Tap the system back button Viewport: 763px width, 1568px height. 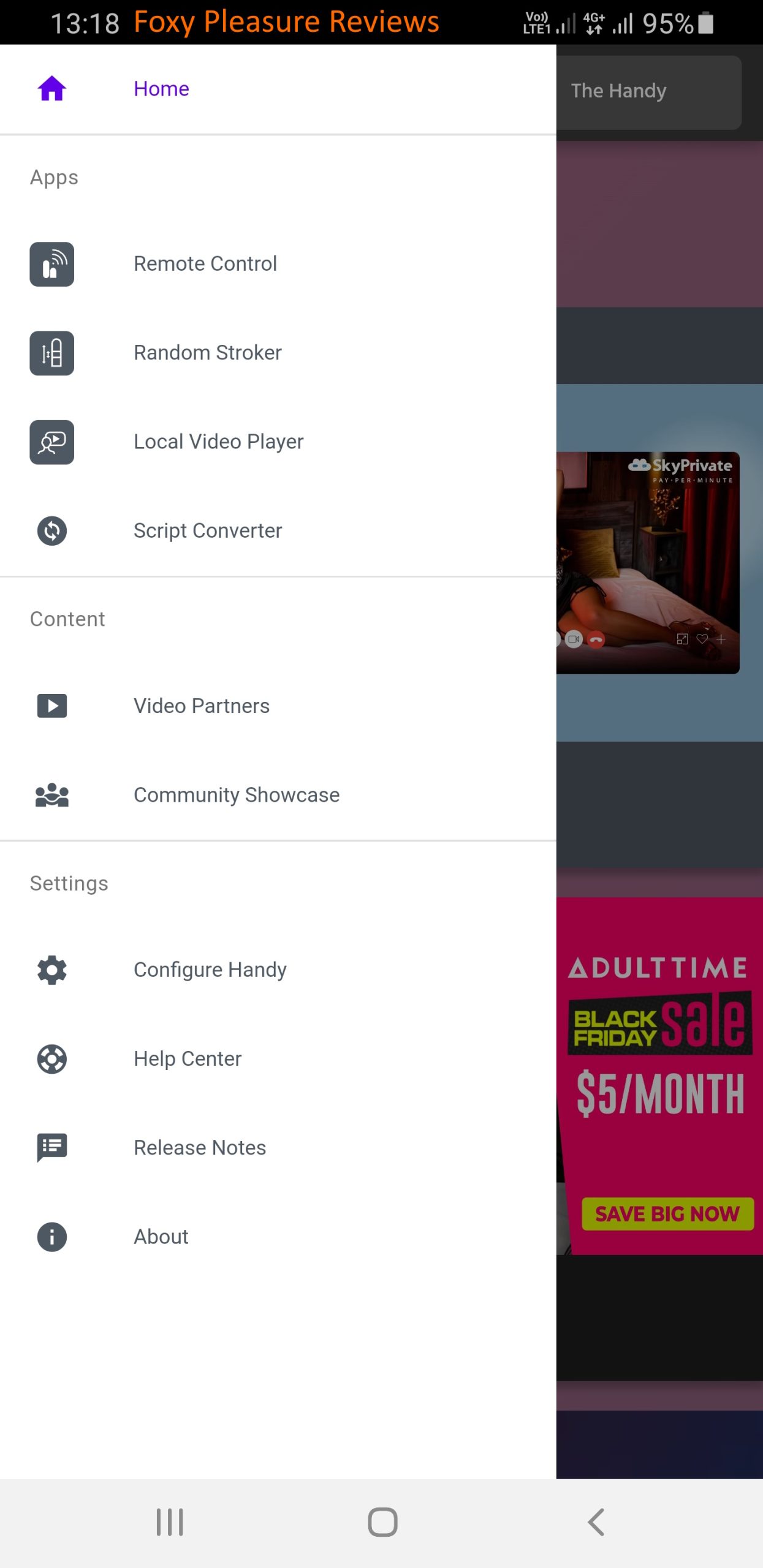click(x=596, y=1522)
